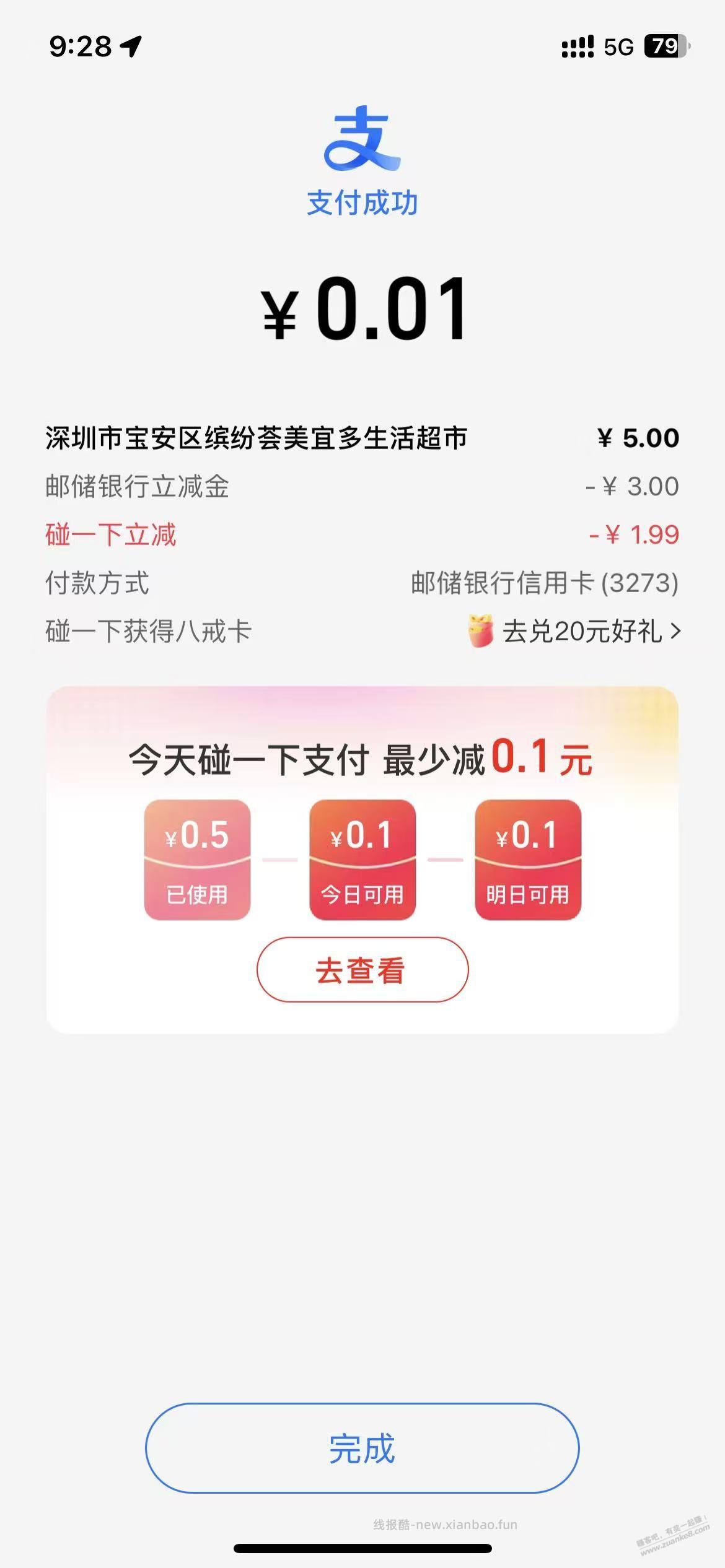Image resolution: width=725 pixels, height=1568 pixels.
Task: Expand details of 碰一下立减 discount
Action: click(x=112, y=535)
